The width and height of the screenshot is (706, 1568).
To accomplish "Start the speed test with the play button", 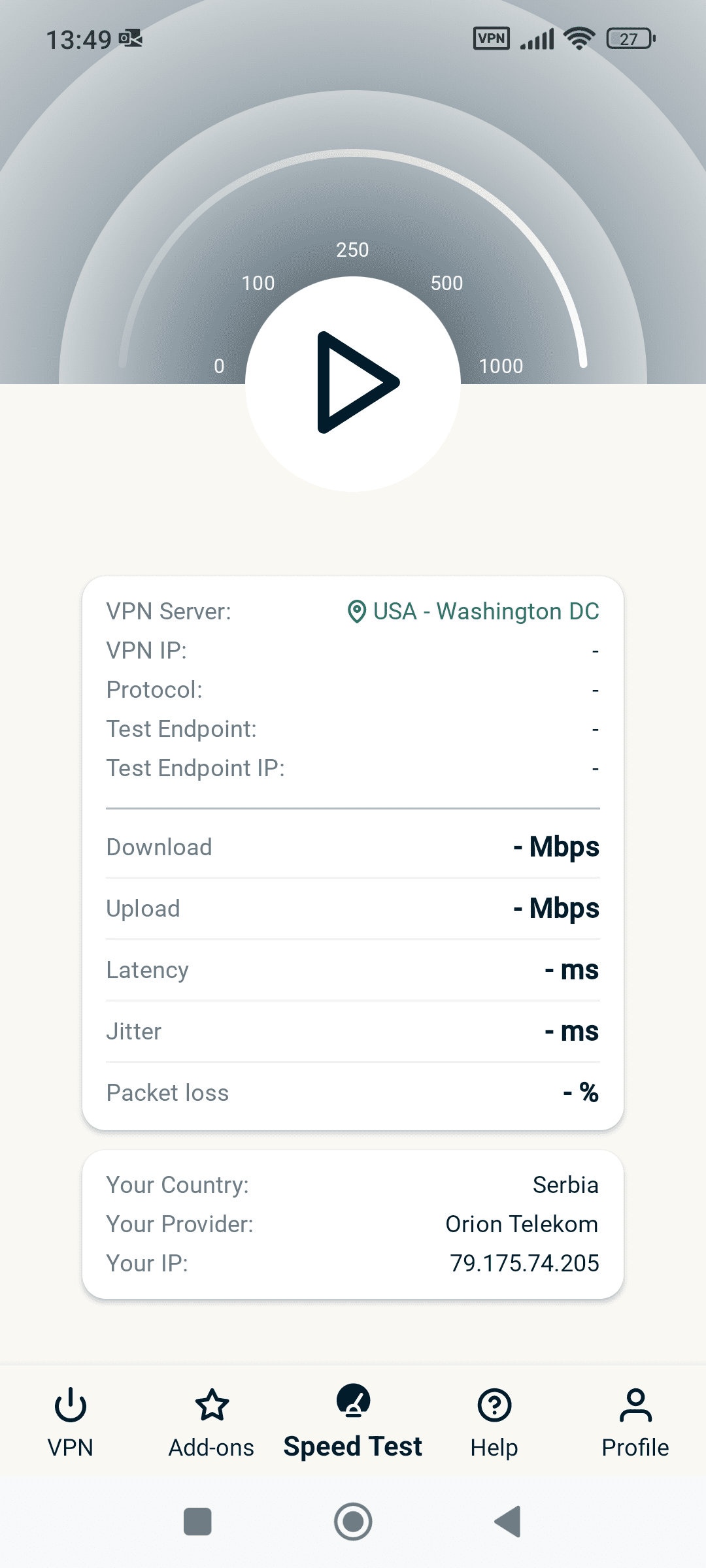I will (353, 384).
